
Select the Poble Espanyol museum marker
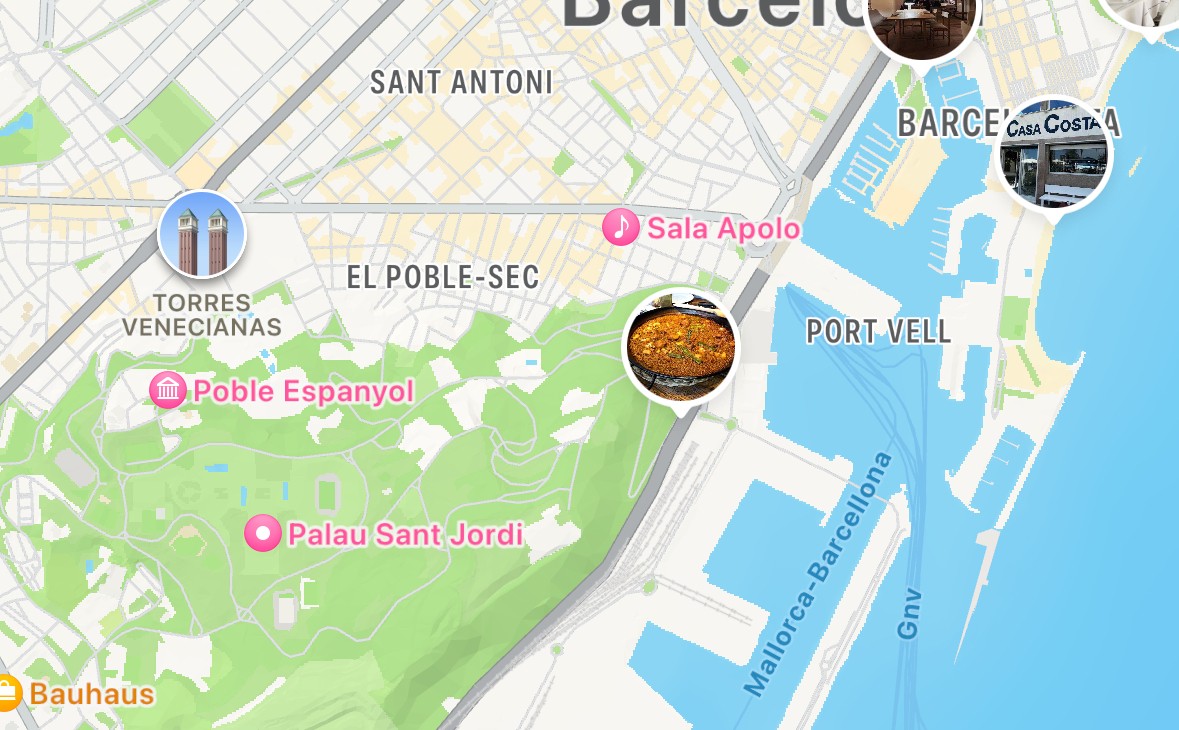[168, 390]
